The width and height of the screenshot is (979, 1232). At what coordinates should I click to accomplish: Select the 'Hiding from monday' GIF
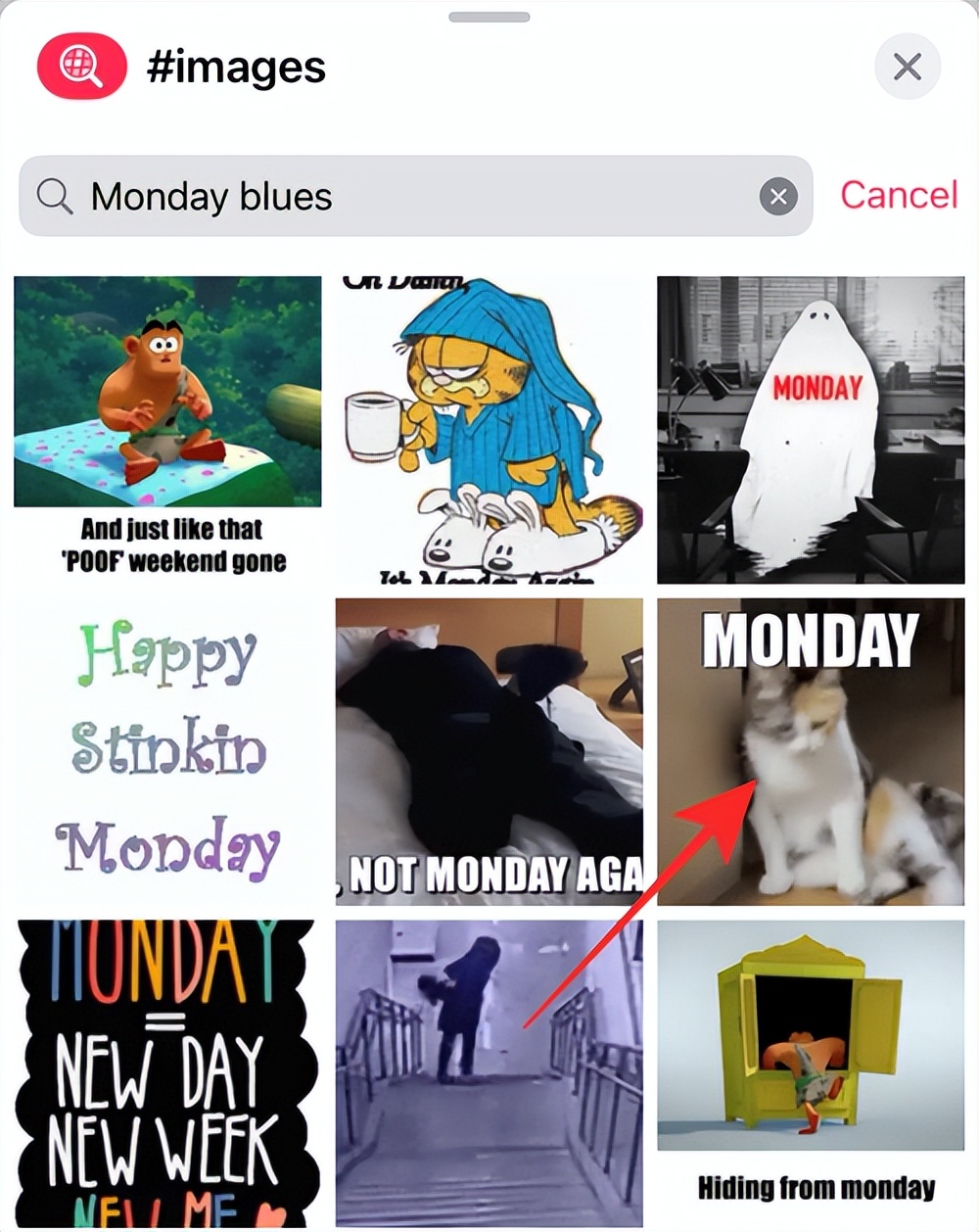click(811, 1072)
